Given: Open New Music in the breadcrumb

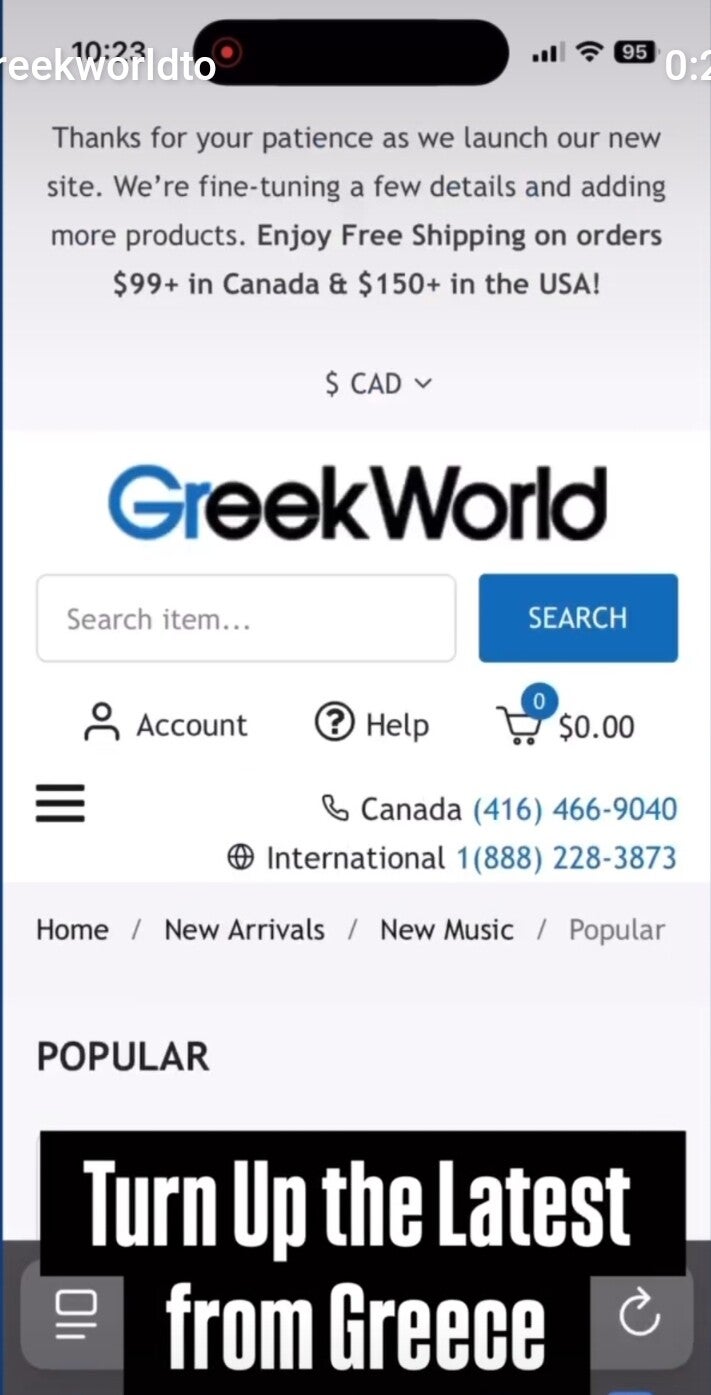Looking at the screenshot, I should pos(446,930).
